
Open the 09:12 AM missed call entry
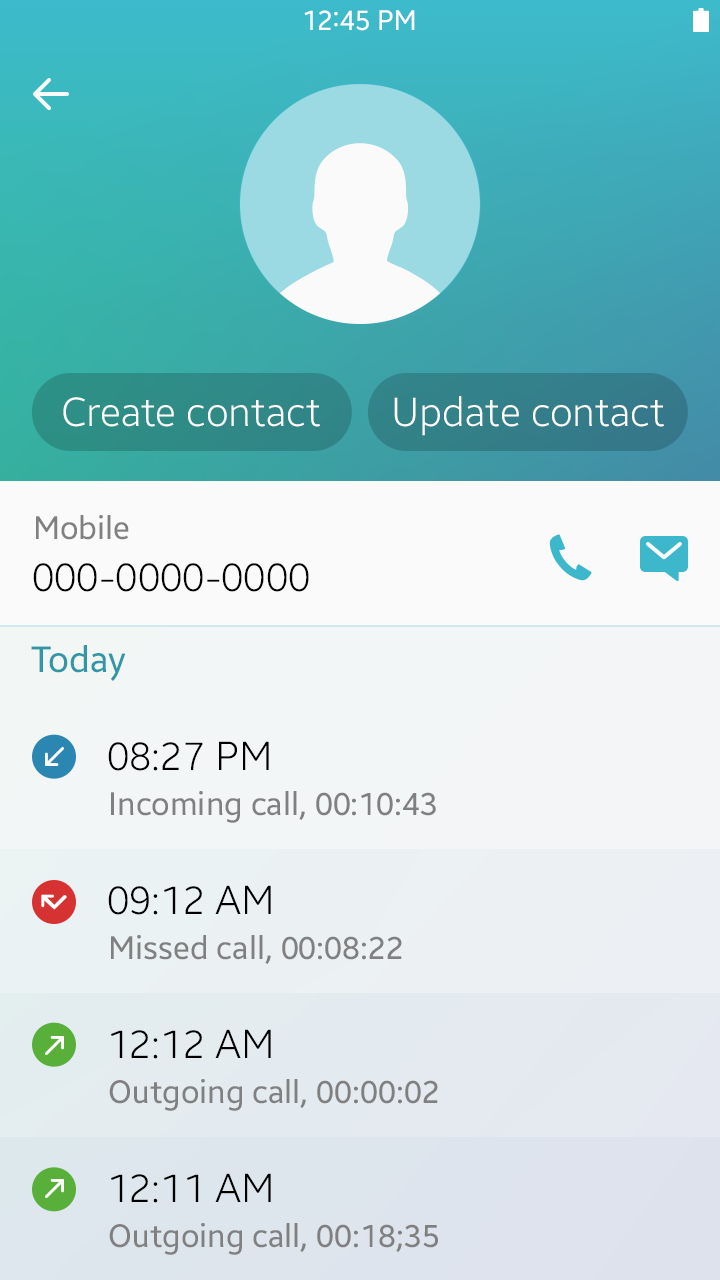coord(360,922)
